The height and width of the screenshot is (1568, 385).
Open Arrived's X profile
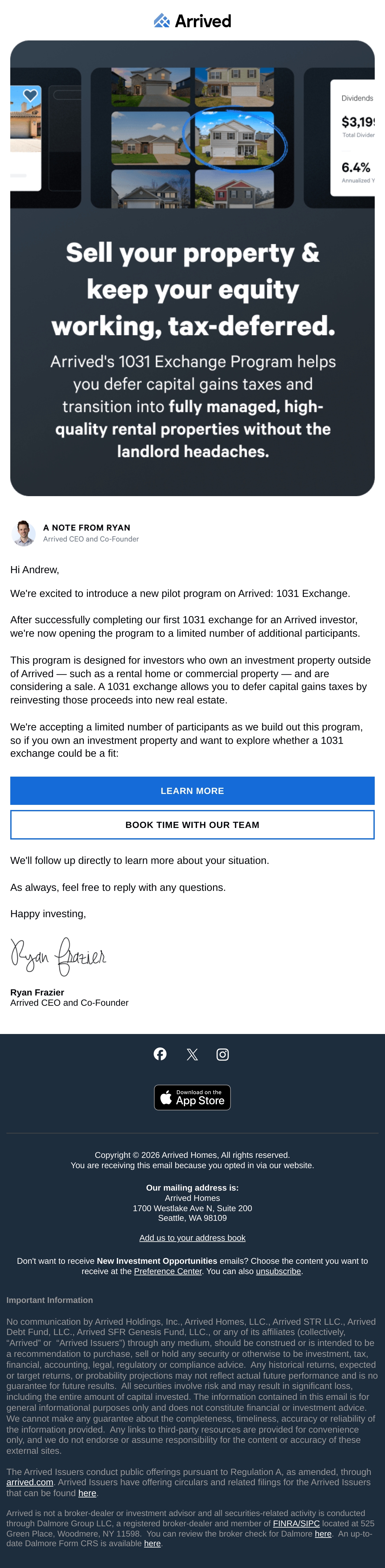point(192,1055)
